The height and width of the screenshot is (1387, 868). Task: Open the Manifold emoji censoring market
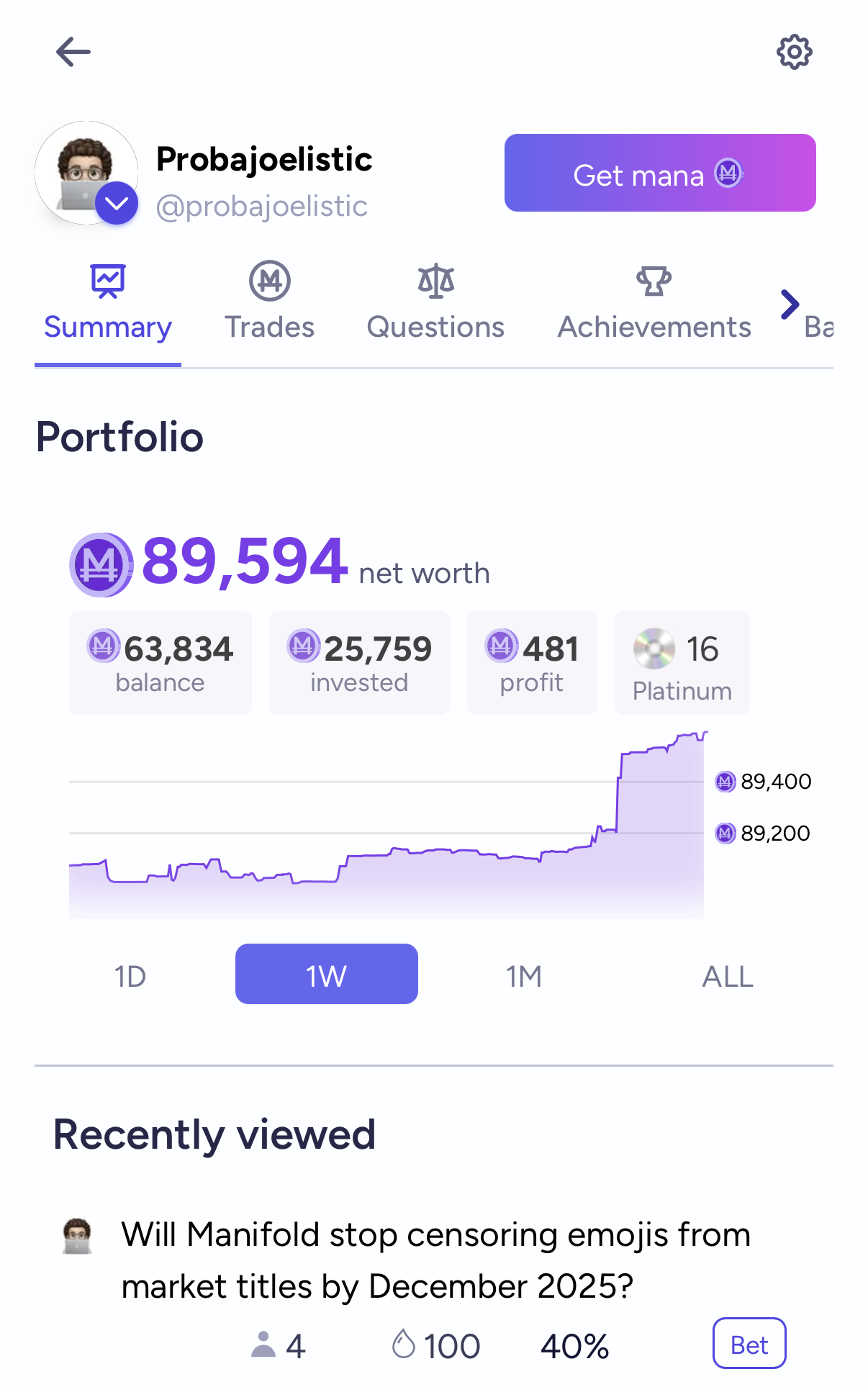coord(435,1260)
